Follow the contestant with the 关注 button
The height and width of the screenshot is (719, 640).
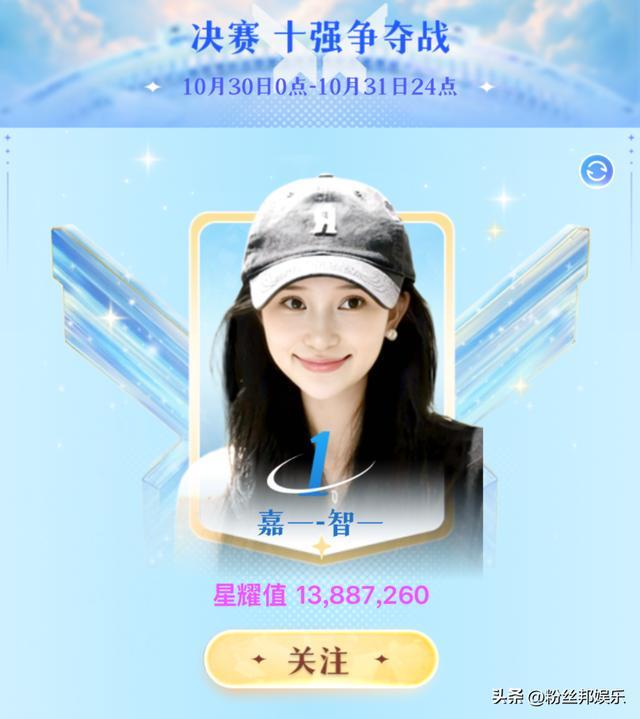[320, 660]
